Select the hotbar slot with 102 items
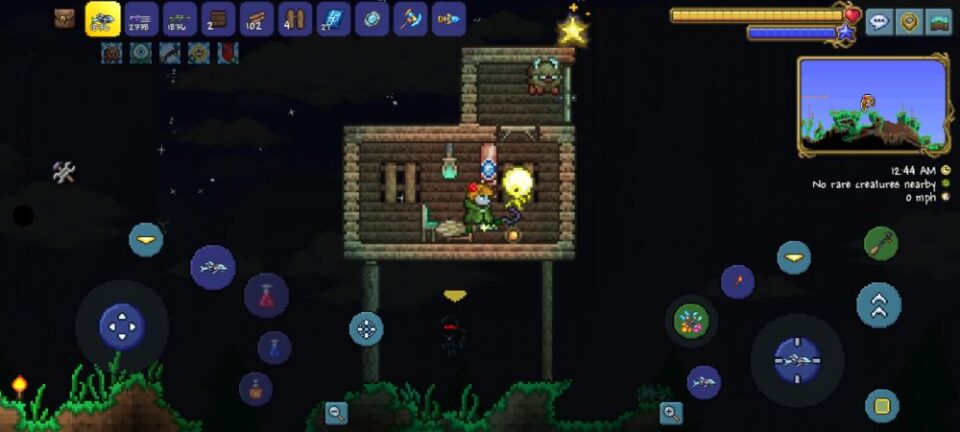Viewport: 960px width, 432px height. (x=256, y=19)
